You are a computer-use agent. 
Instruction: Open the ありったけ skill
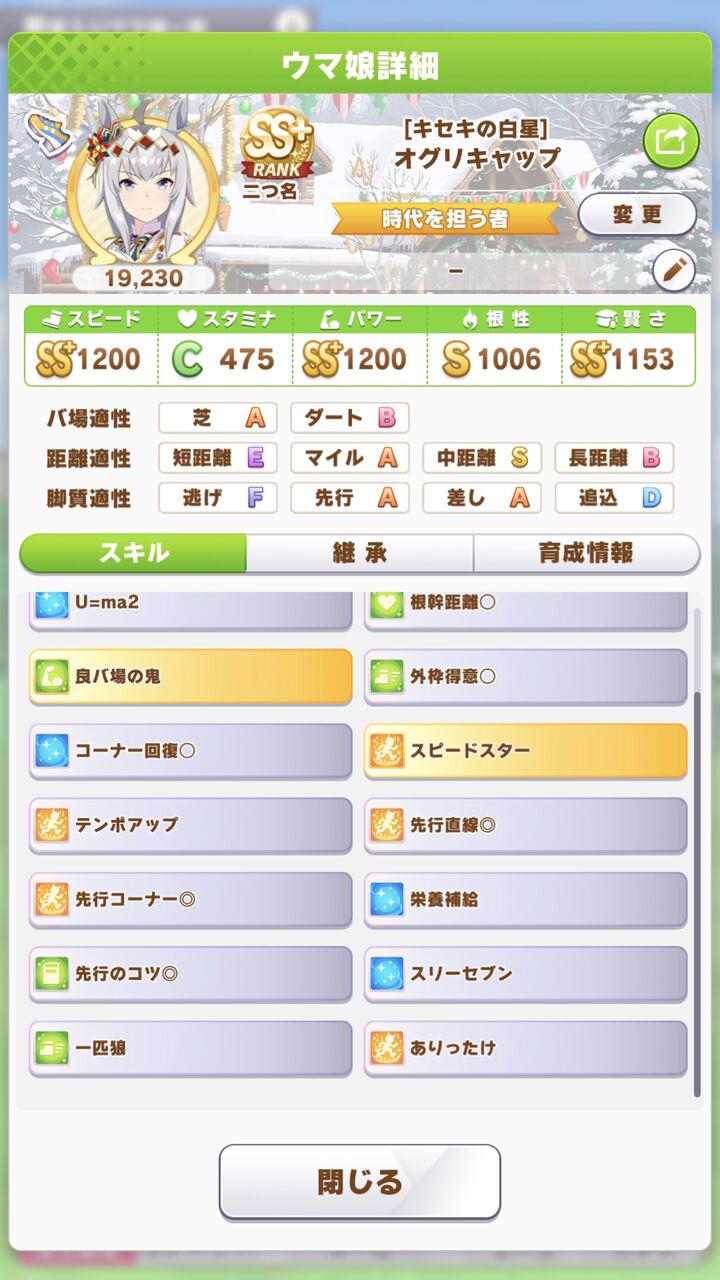point(526,1048)
